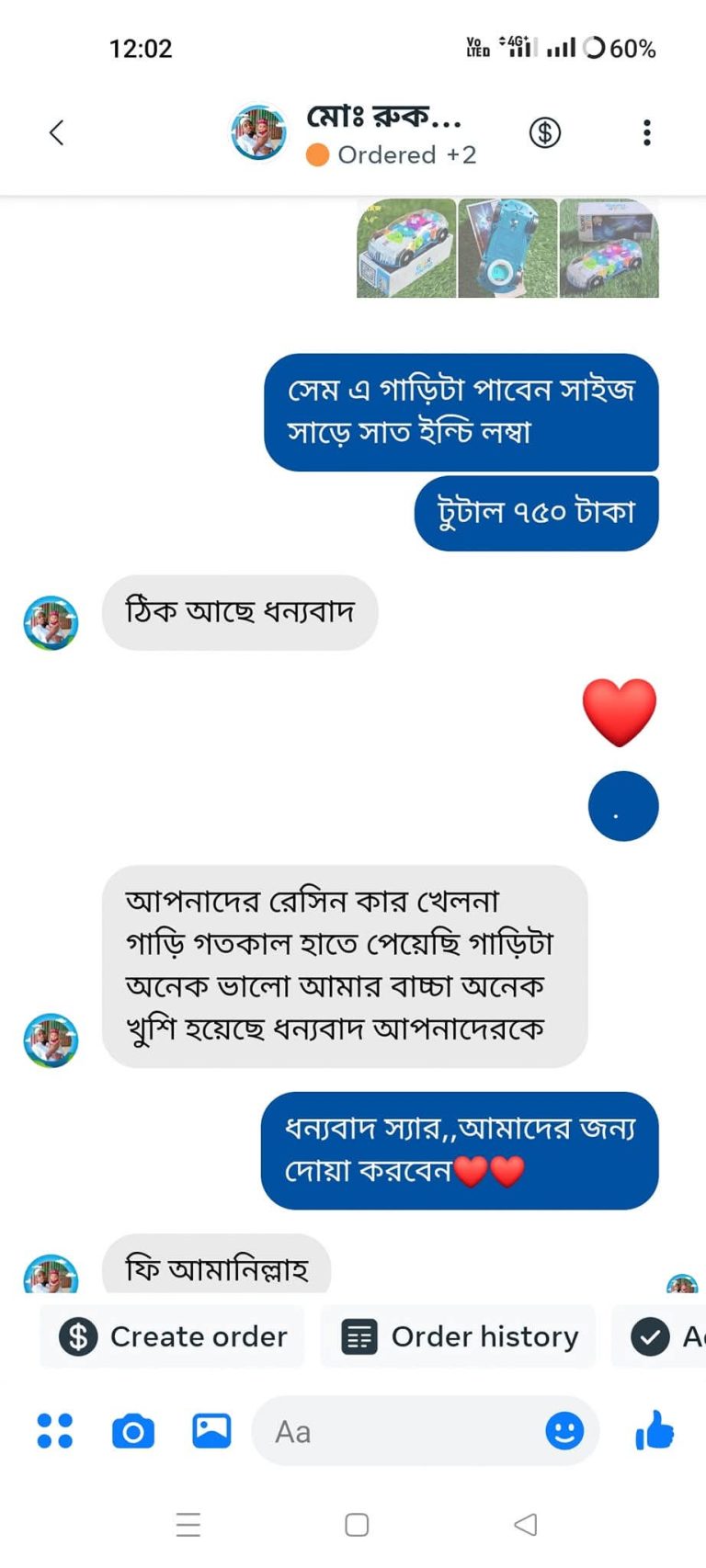The image size is (706, 1568).
Task: Open the gallery image picker
Action: (x=211, y=1431)
